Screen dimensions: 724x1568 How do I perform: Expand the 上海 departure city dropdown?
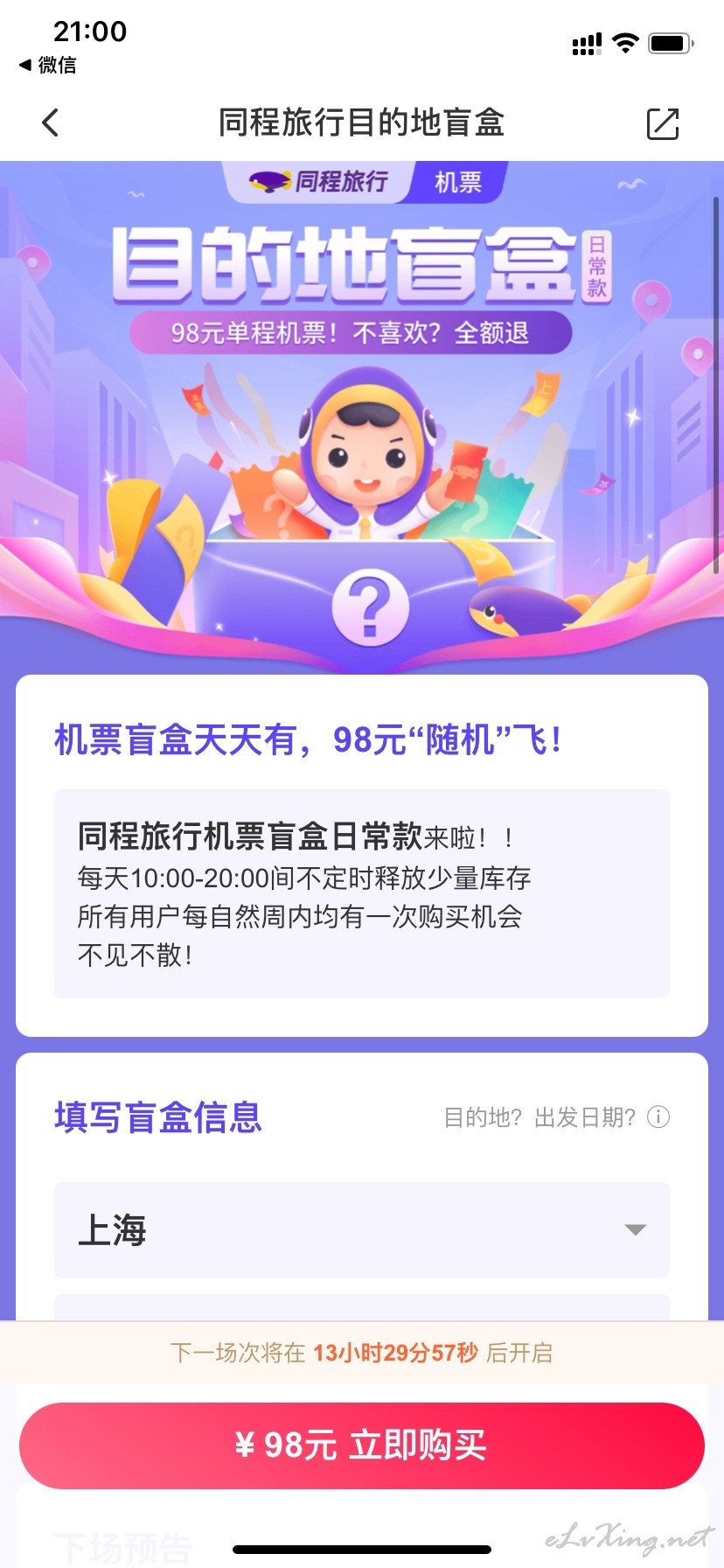362,1229
